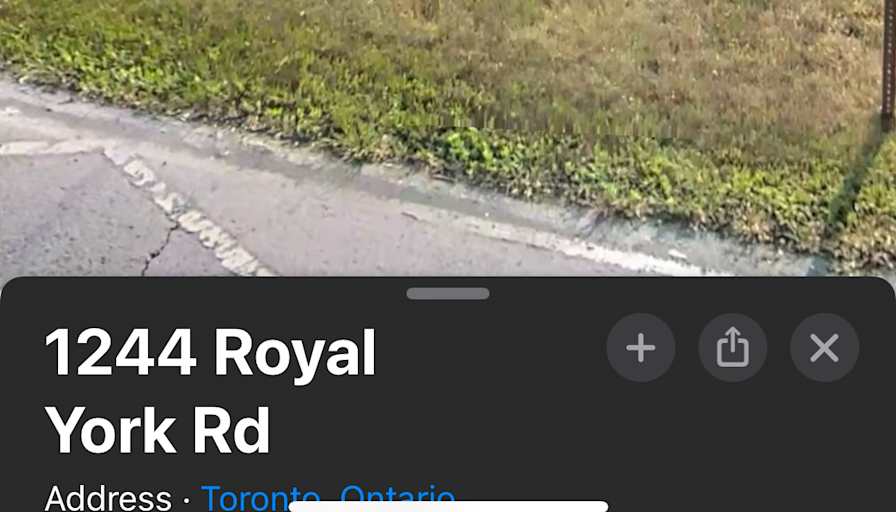Open the Toronto, Ontario link
The image size is (896, 512).
(x=328, y=494)
